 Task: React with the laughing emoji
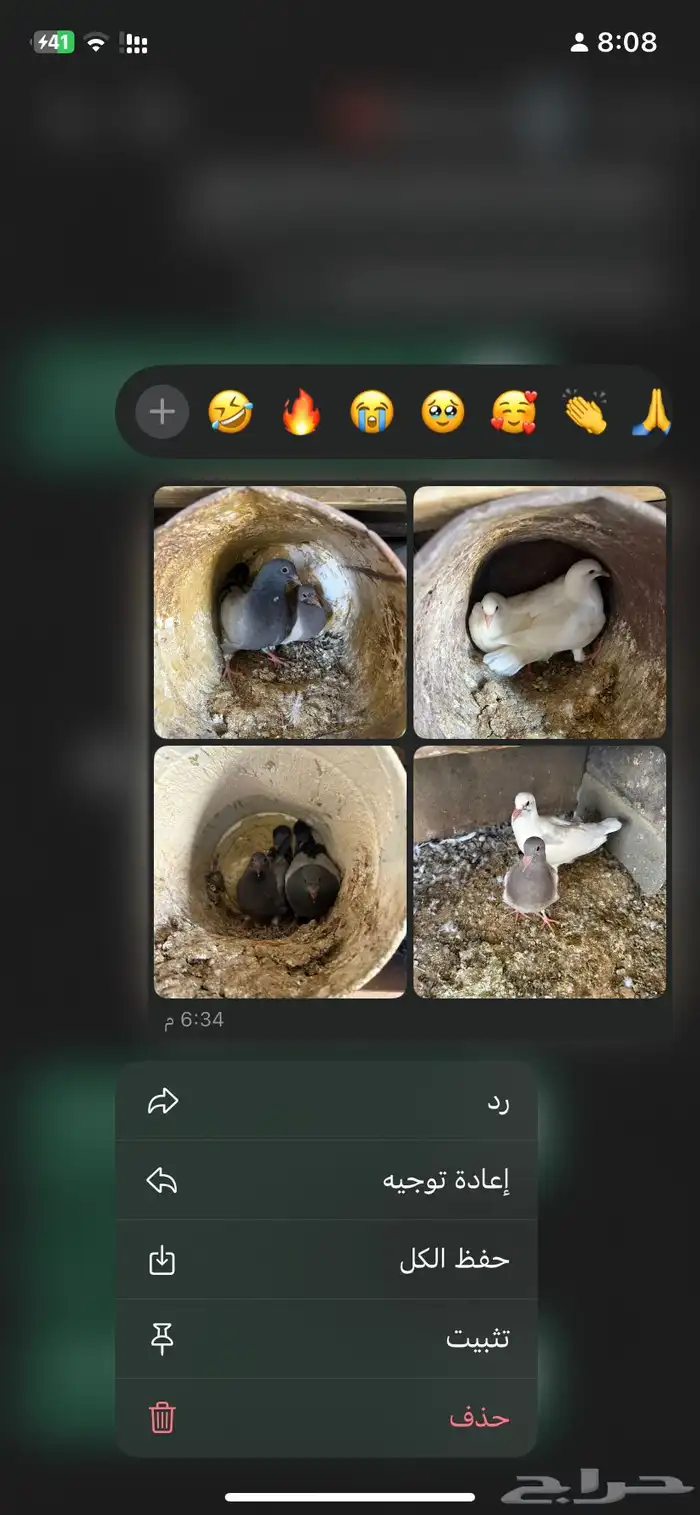point(230,412)
